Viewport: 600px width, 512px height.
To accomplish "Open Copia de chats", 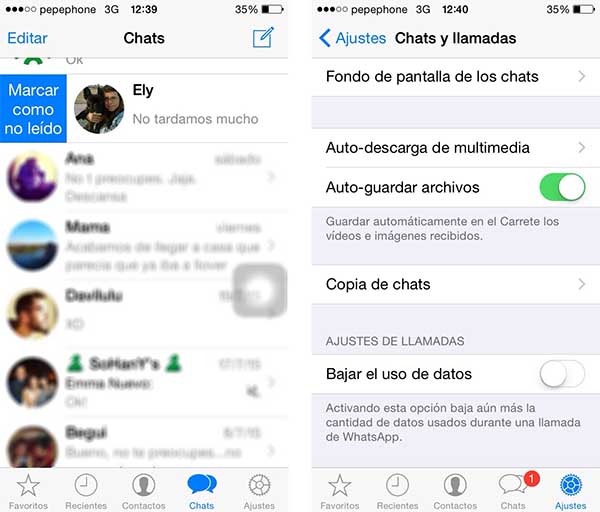I will pos(456,284).
